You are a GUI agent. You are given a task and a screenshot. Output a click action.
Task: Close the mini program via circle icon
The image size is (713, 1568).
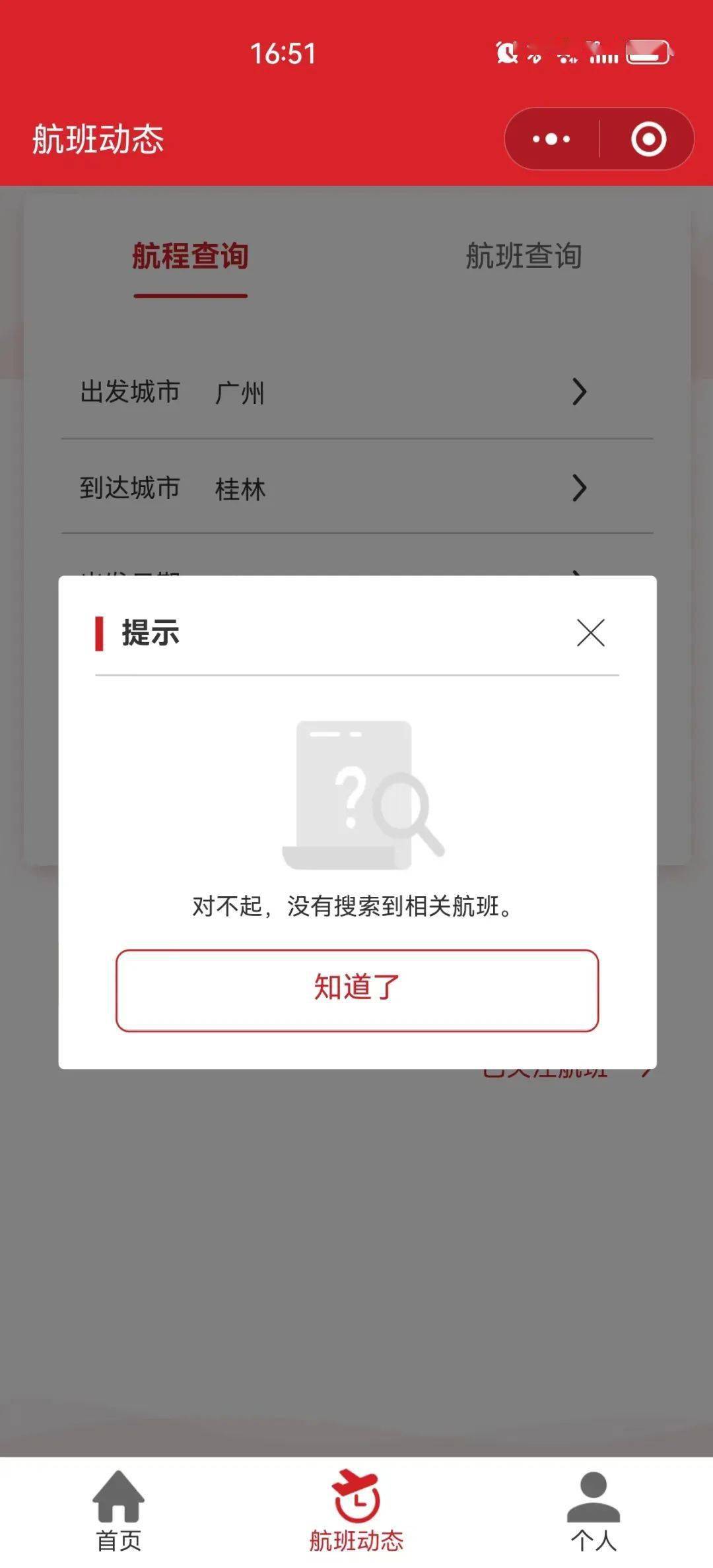pyautogui.click(x=648, y=139)
